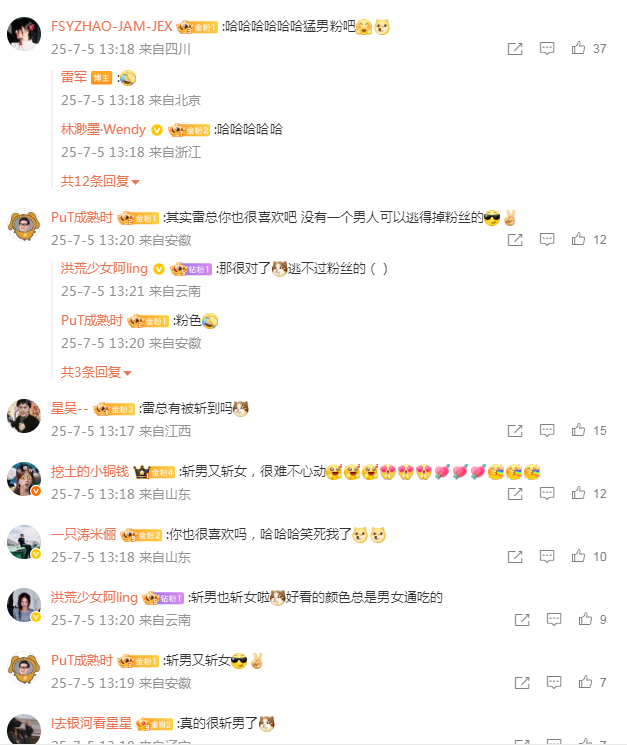
Task: Share FSYZHAO-JAM-JEX's comment
Action: [515, 48]
